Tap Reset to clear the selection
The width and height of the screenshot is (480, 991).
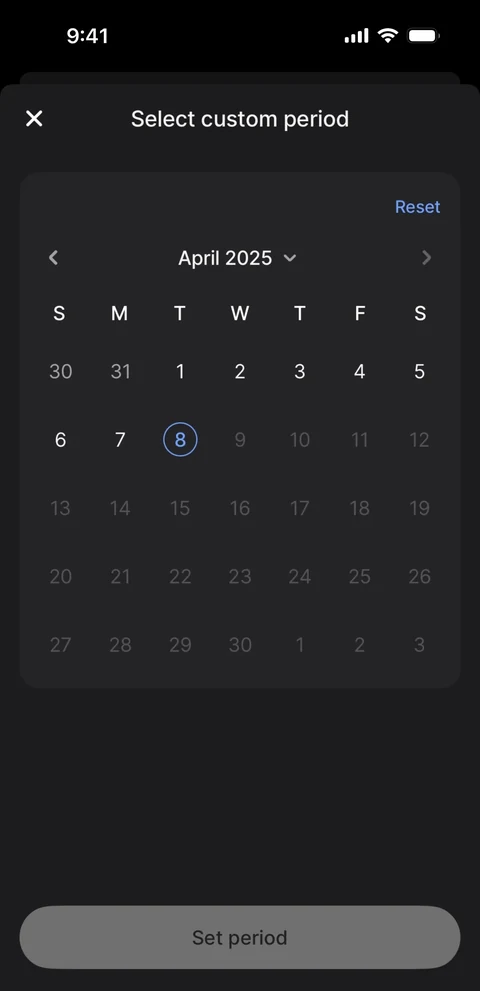(417, 207)
